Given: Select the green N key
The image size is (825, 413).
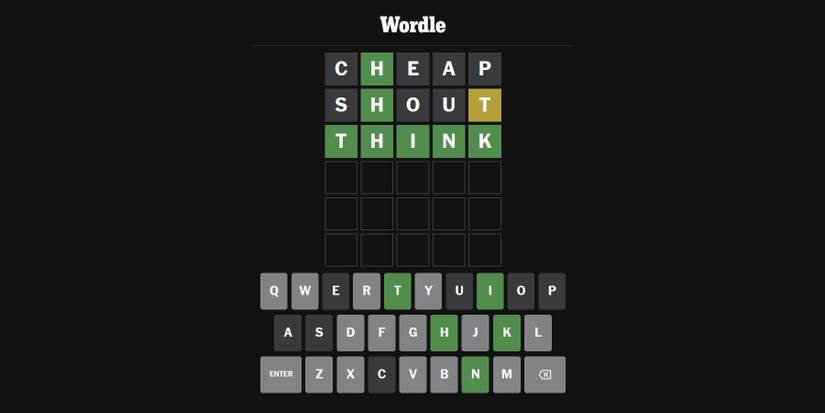Looking at the screenshot, I should [x=475, y=374].
